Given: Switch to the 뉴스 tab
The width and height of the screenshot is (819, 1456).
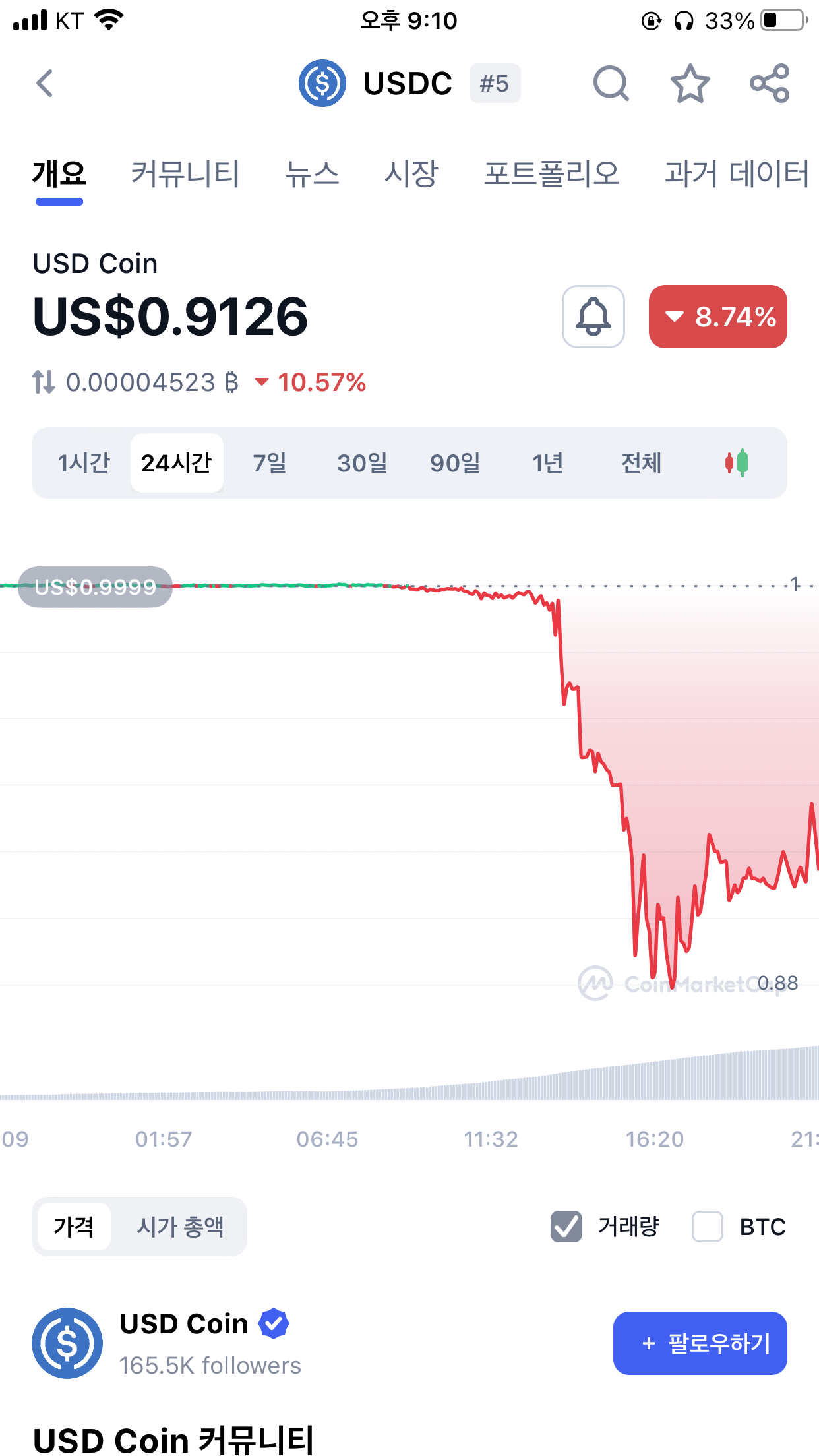Looking at the screenshot, I should (x=312, y=174).
